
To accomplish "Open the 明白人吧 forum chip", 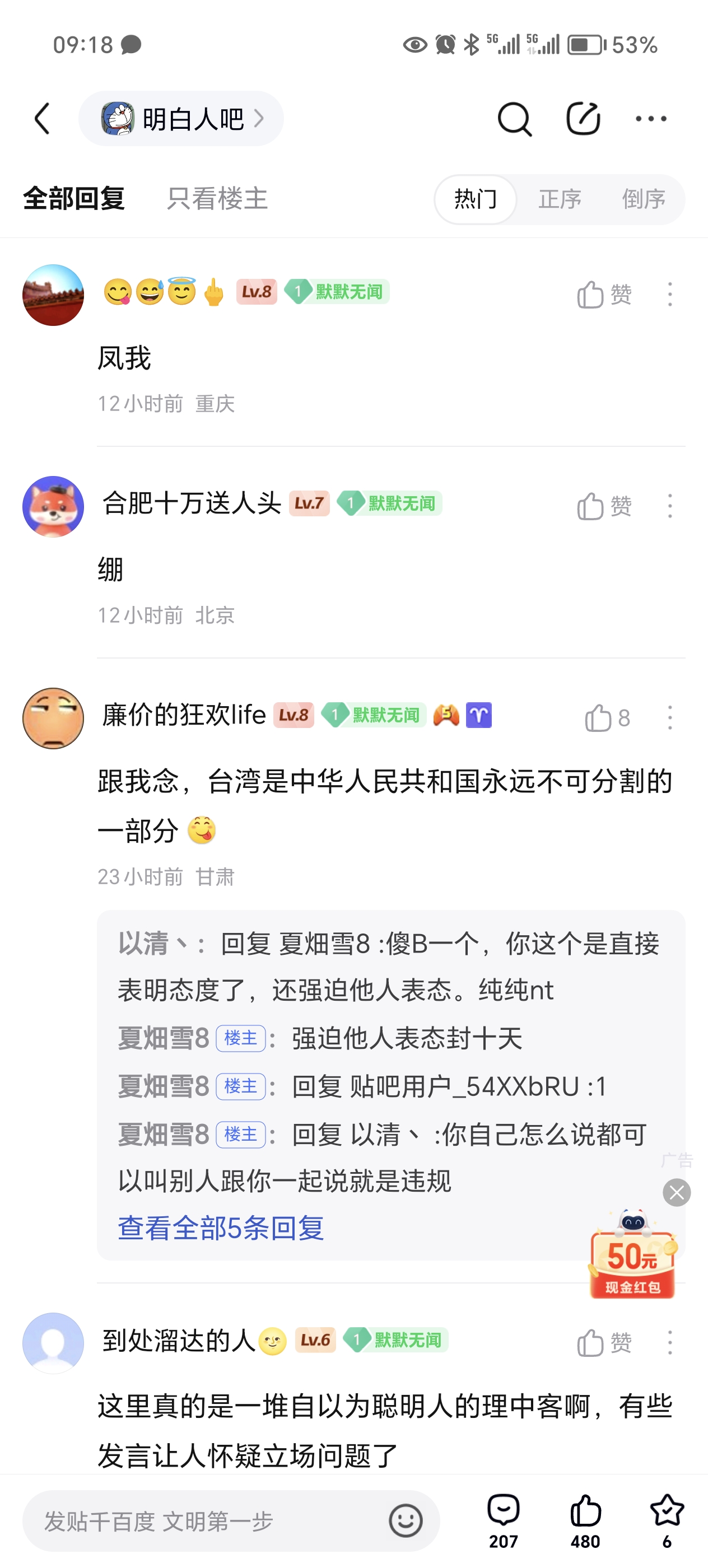I will (x=181, y=118).
